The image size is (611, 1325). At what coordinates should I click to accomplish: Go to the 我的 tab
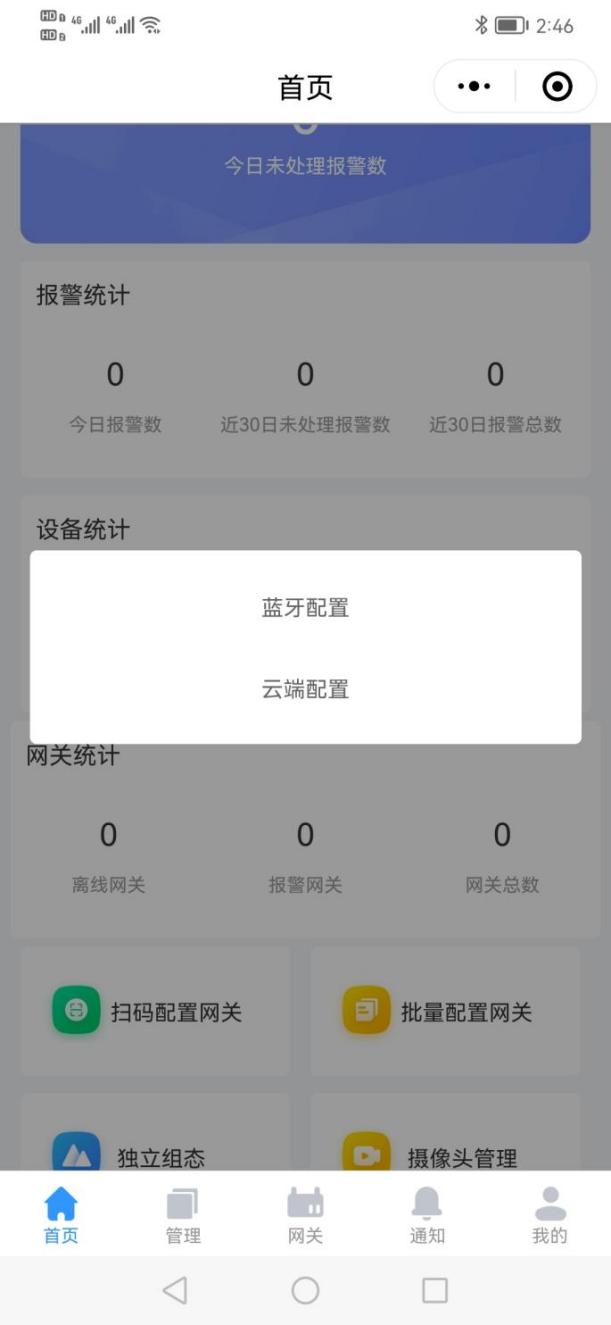[x=549, y=1215]
